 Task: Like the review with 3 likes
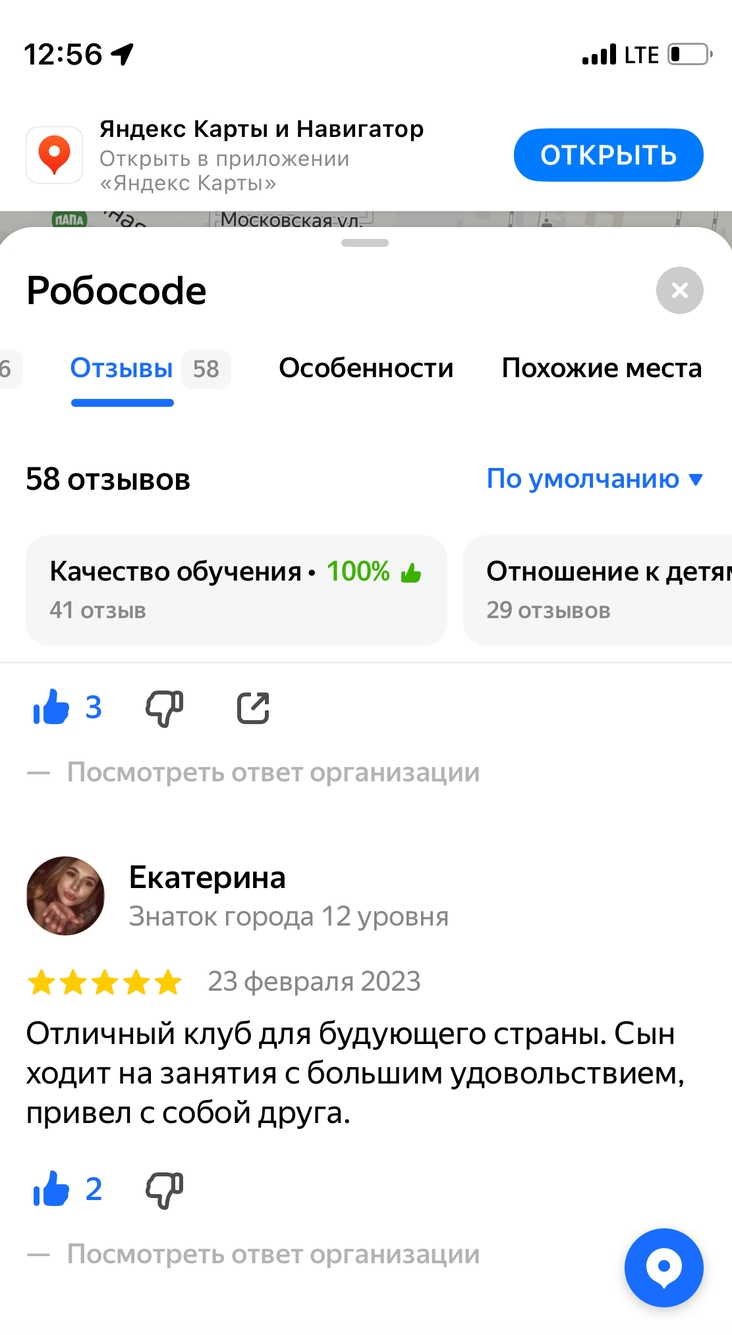(x=51, y=709)
